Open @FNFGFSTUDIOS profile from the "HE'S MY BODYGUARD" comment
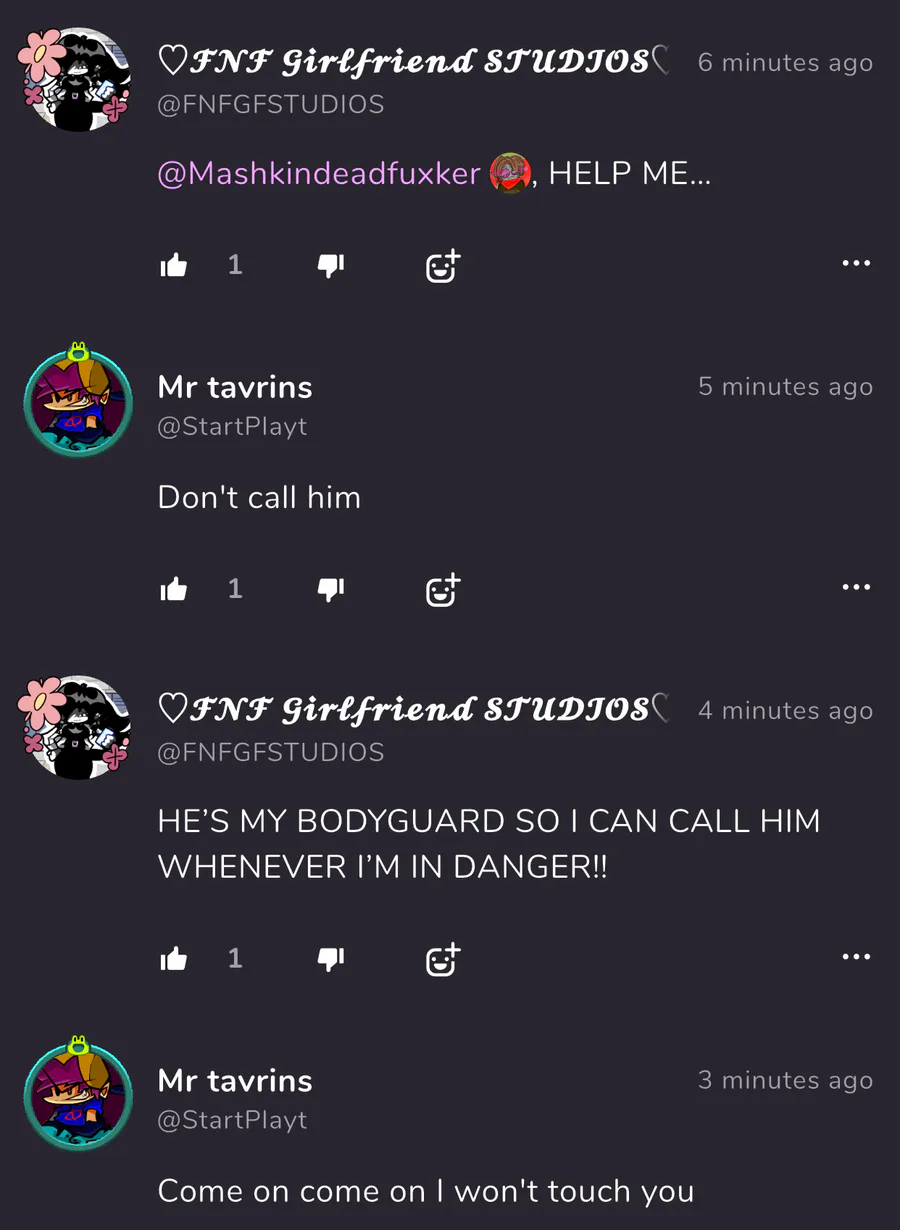Screen dimensions: 900x1230 click(x=271, y=752)
